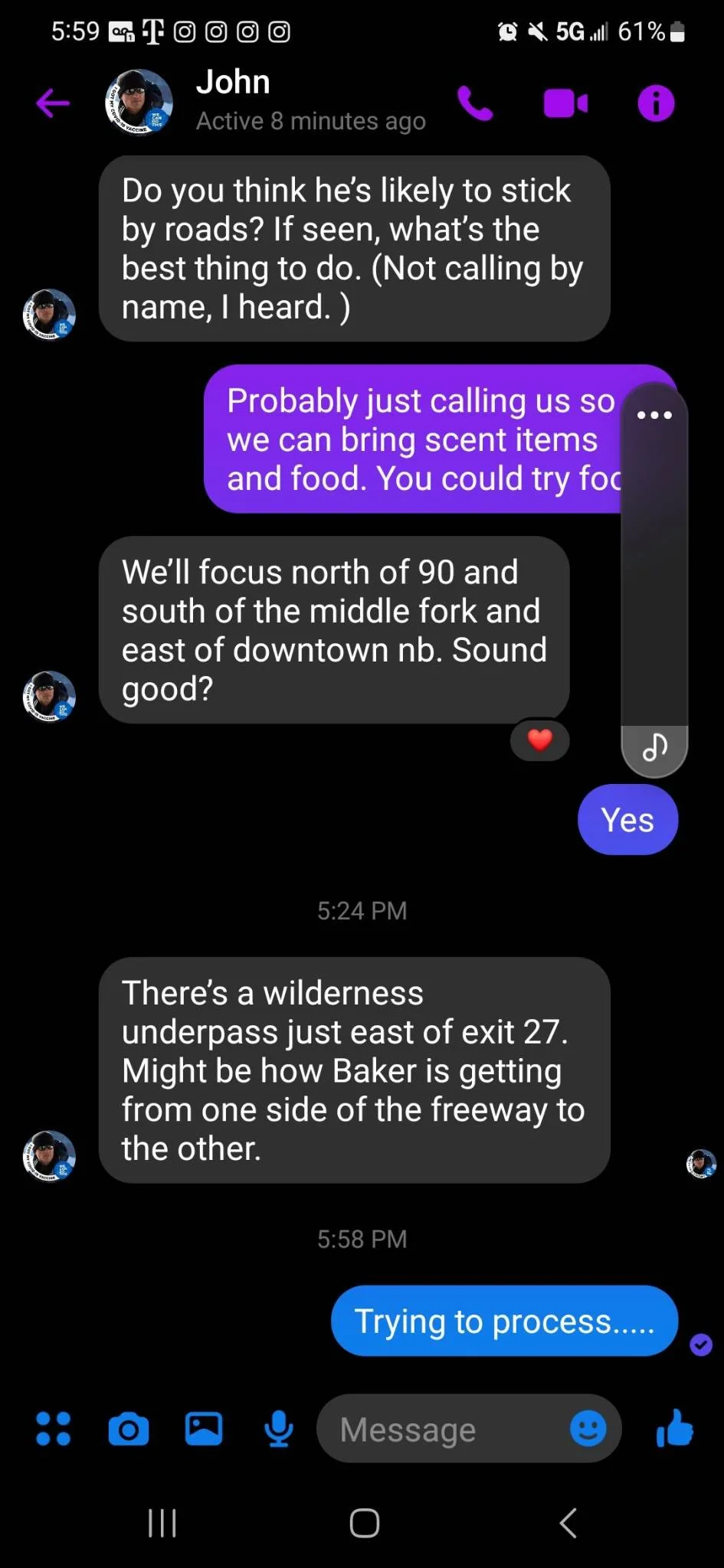Open the recent apps overview

(162, 1523)
